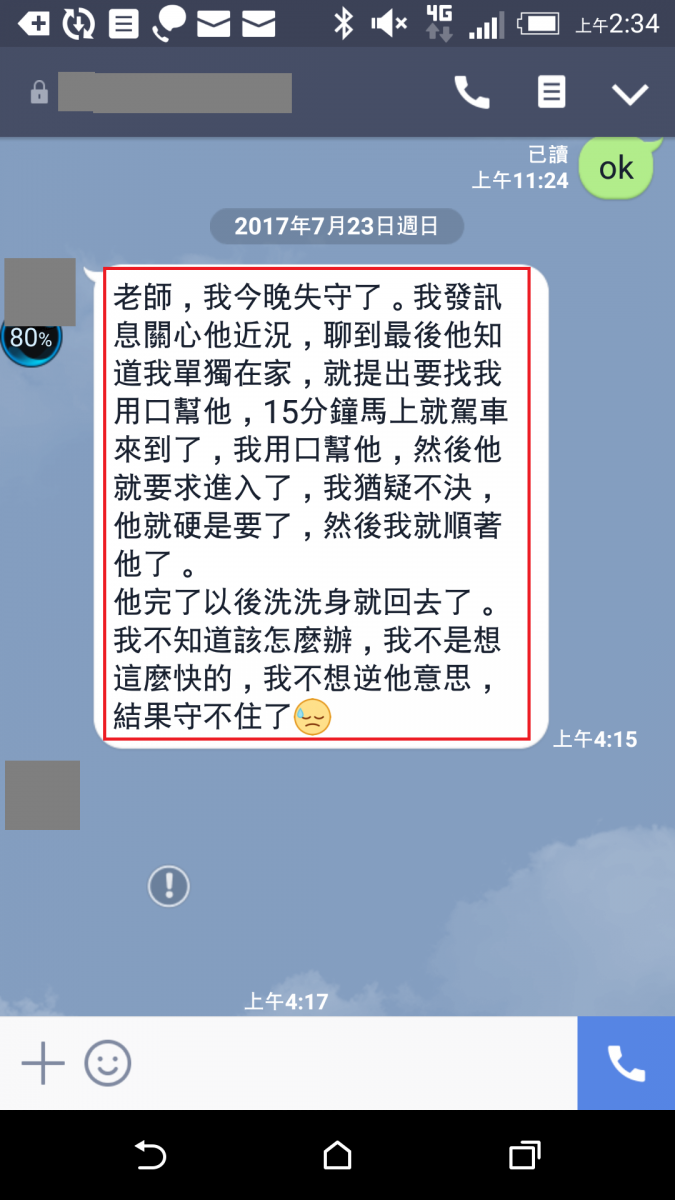This screenshot has height=1200, width=675.
Task: Tap the failed message warning icon
Action: (169, 886)
